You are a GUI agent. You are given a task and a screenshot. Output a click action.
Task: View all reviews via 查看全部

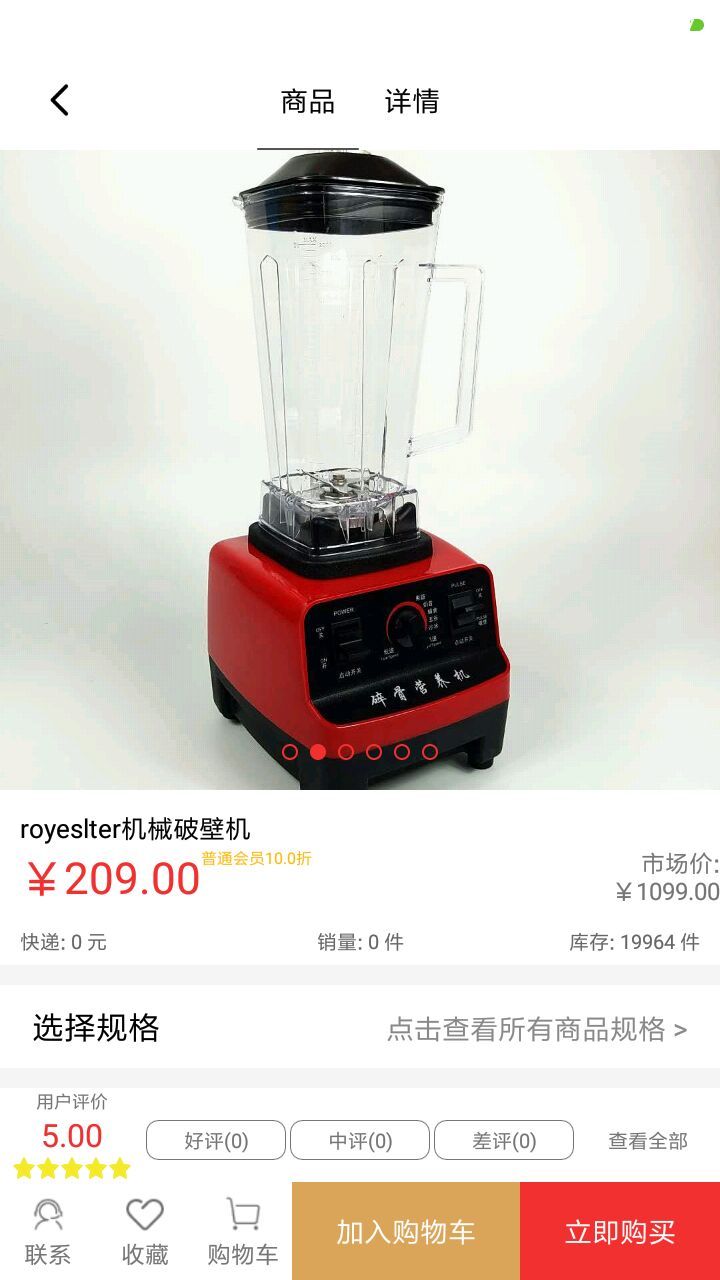648,1140
